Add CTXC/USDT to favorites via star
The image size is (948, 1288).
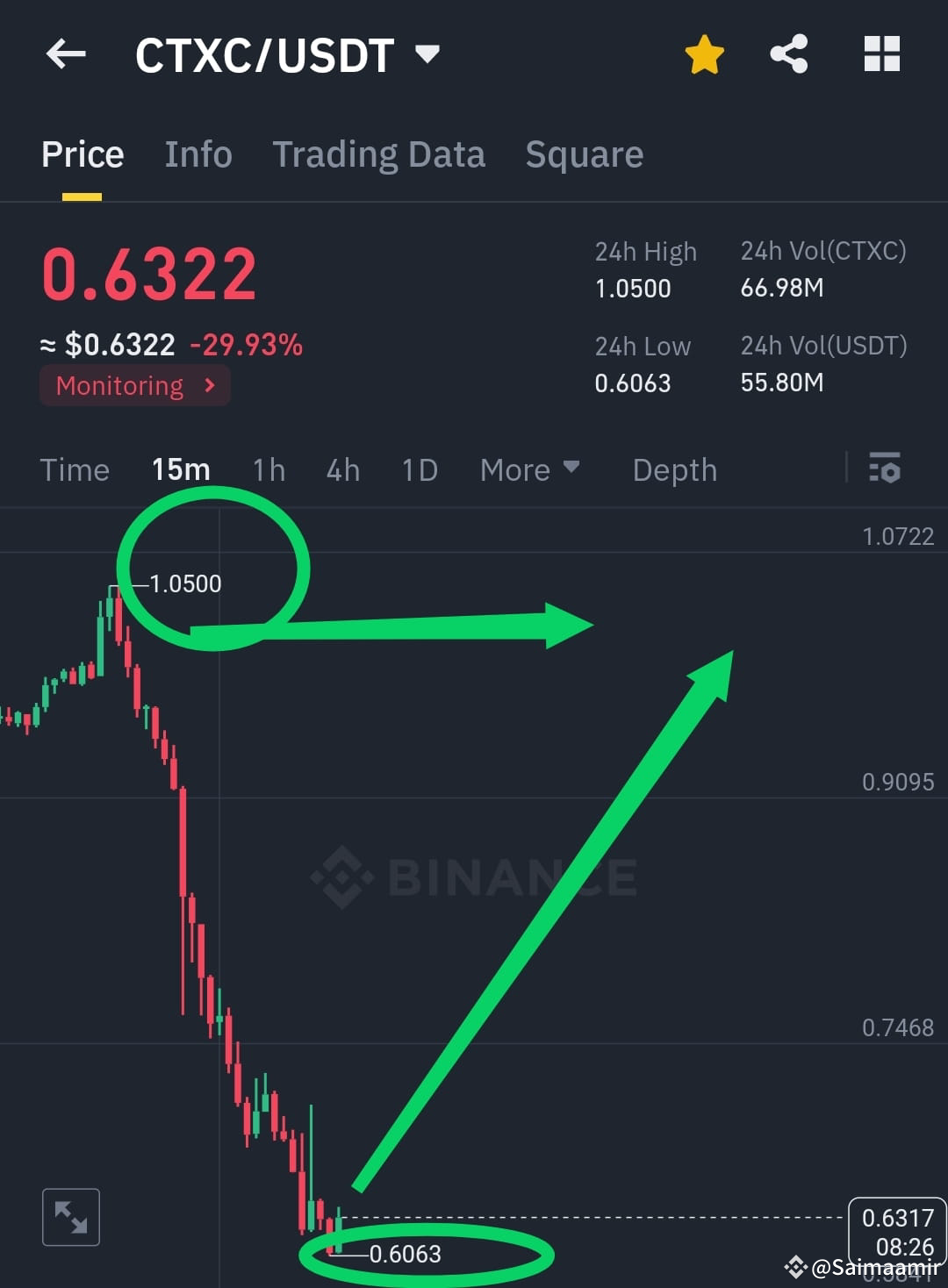[x=703, y=54]
